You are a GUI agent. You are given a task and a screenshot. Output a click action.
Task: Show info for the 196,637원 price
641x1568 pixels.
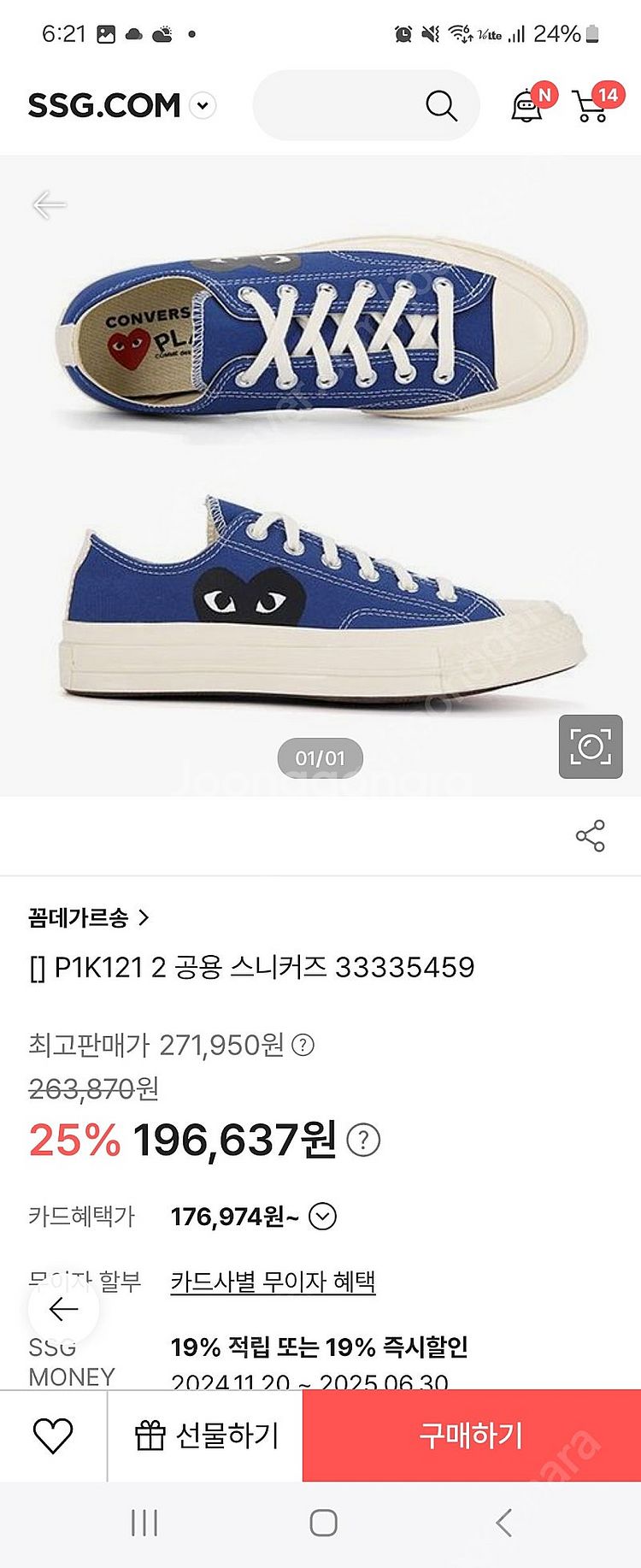(363, 1141)
